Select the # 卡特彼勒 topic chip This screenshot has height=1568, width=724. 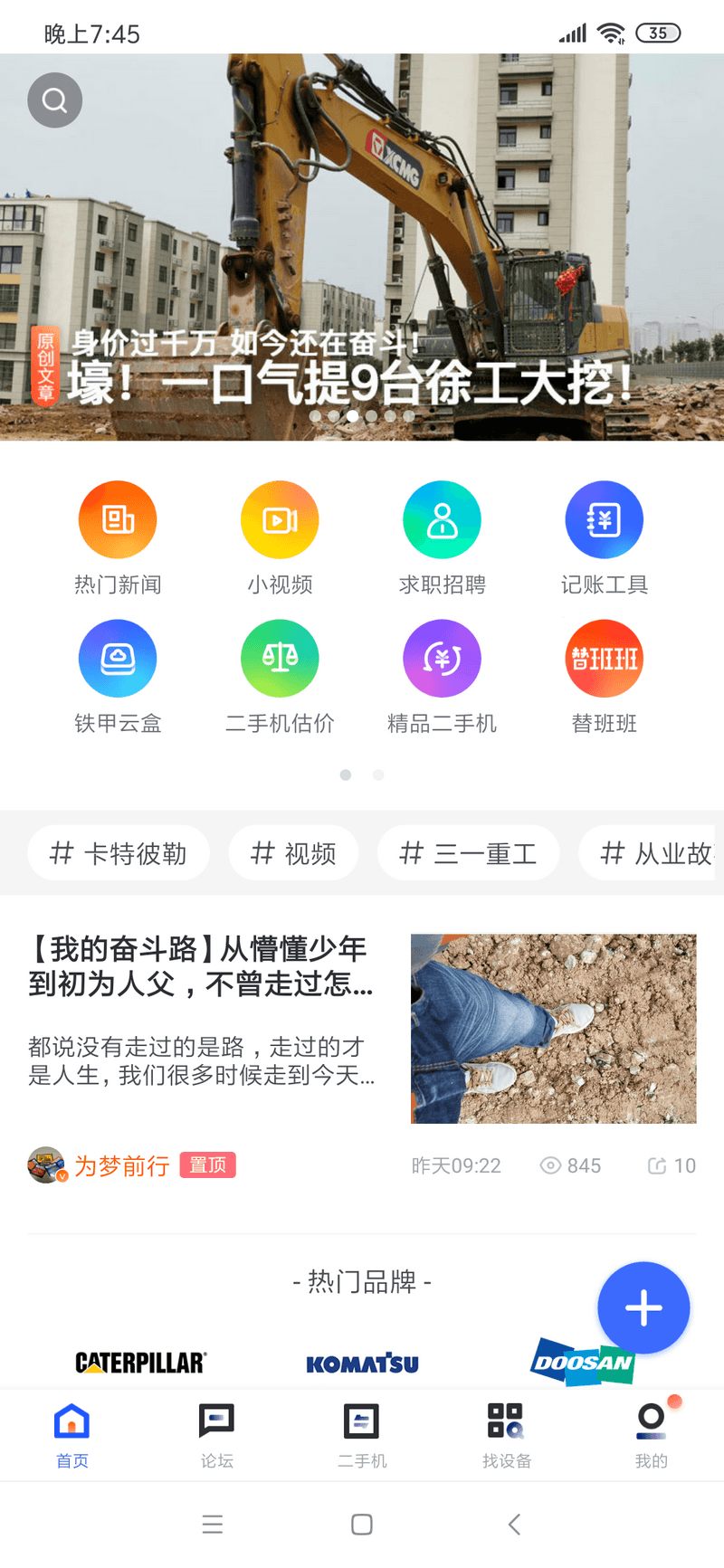coord(119,853)
